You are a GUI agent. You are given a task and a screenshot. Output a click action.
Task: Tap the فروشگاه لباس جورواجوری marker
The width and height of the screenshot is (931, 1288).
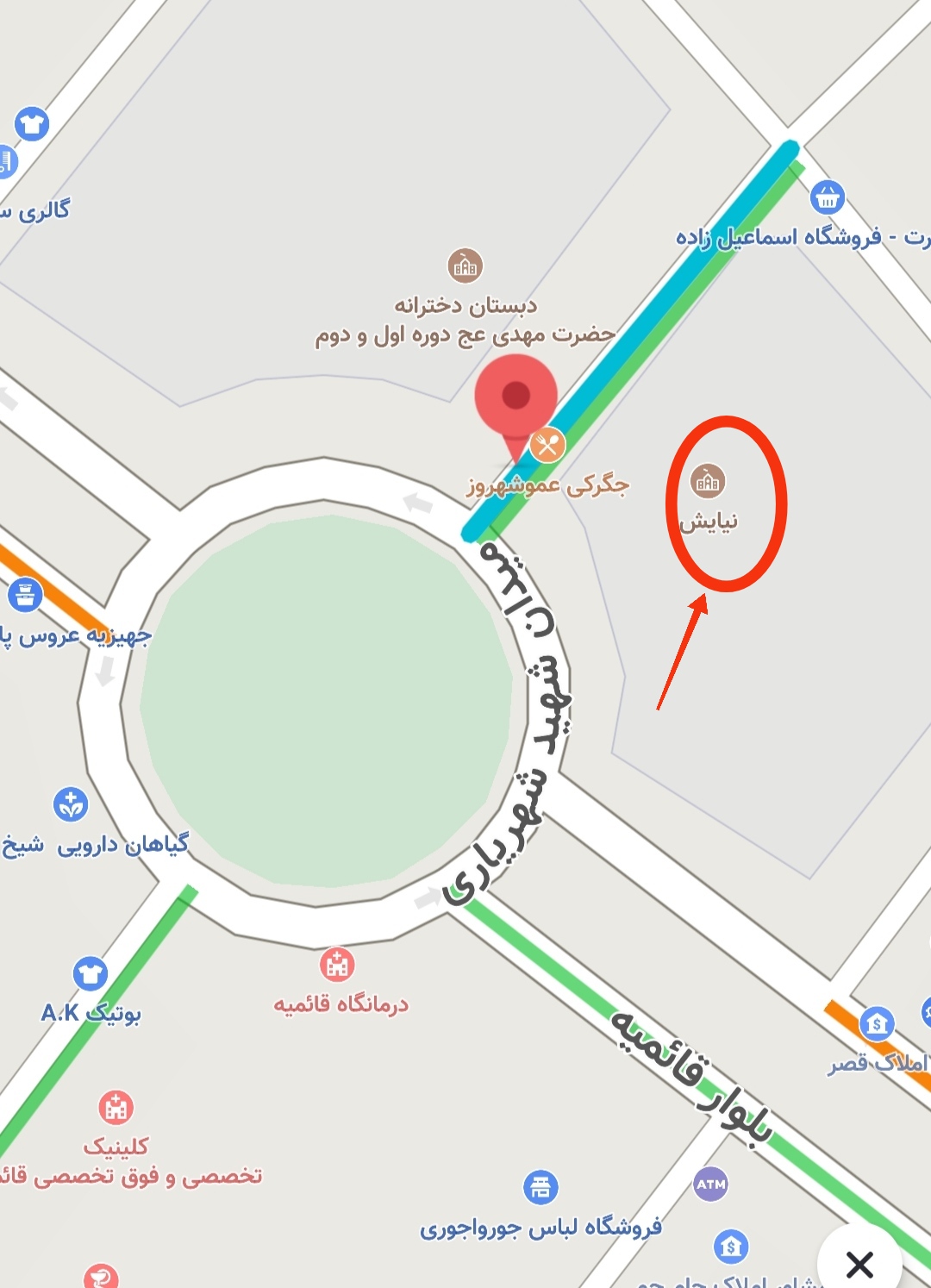(x=540, y=1187)
